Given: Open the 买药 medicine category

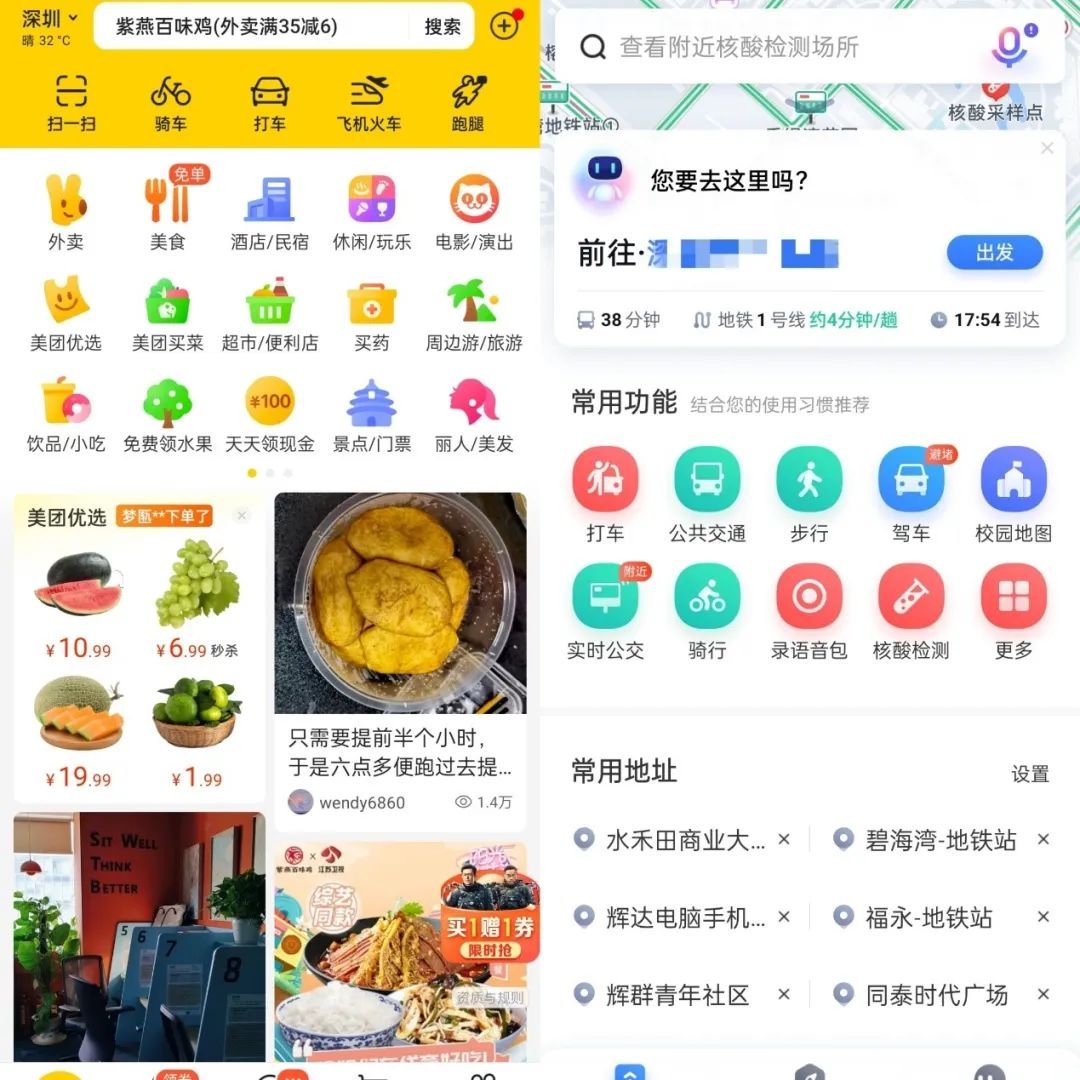Looking at the screenshot, I should pos(371,313).
